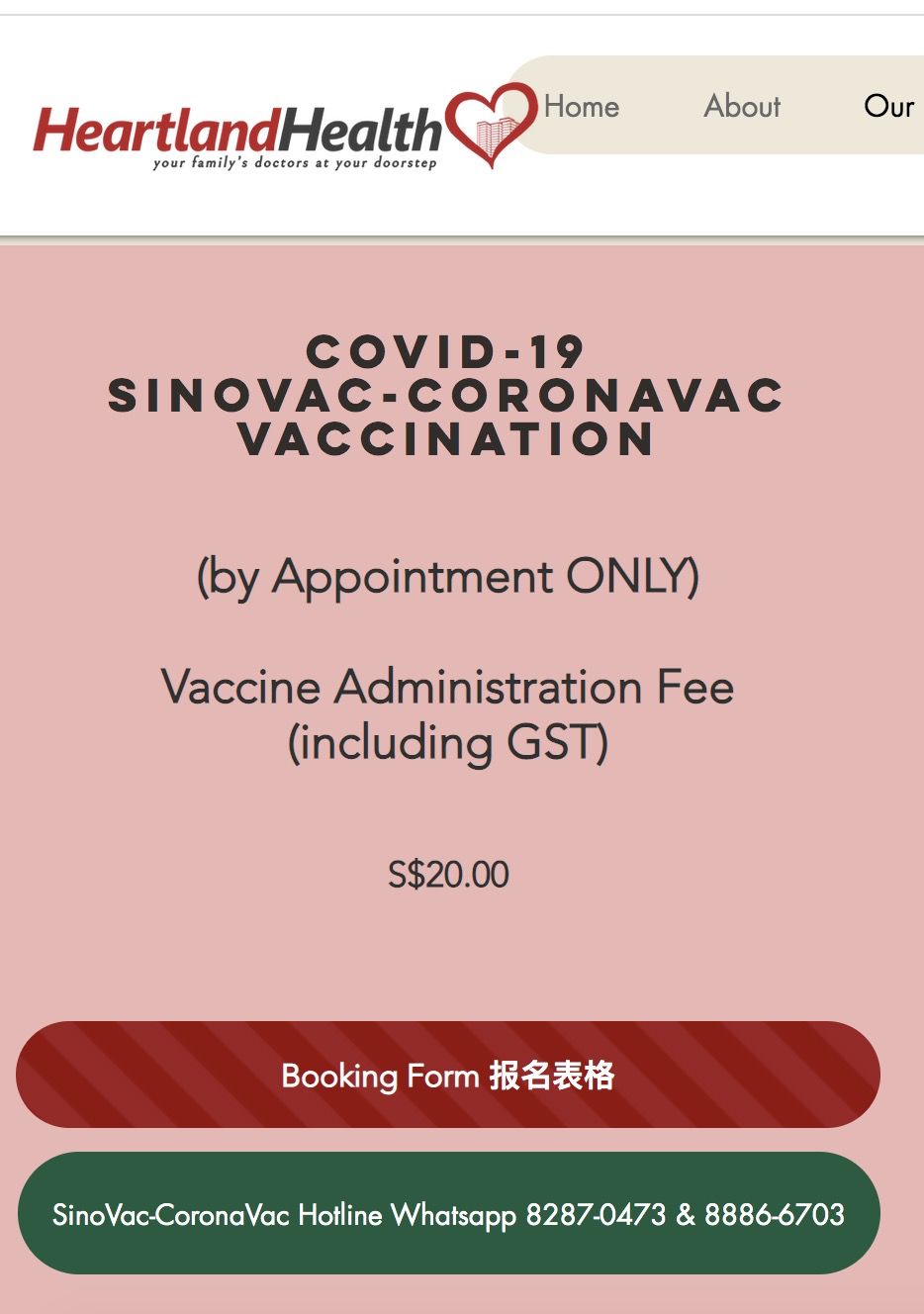The height and width of the screenshot is (1314, 924).
Task: Go to the Home page
Action: click(582, 106)
